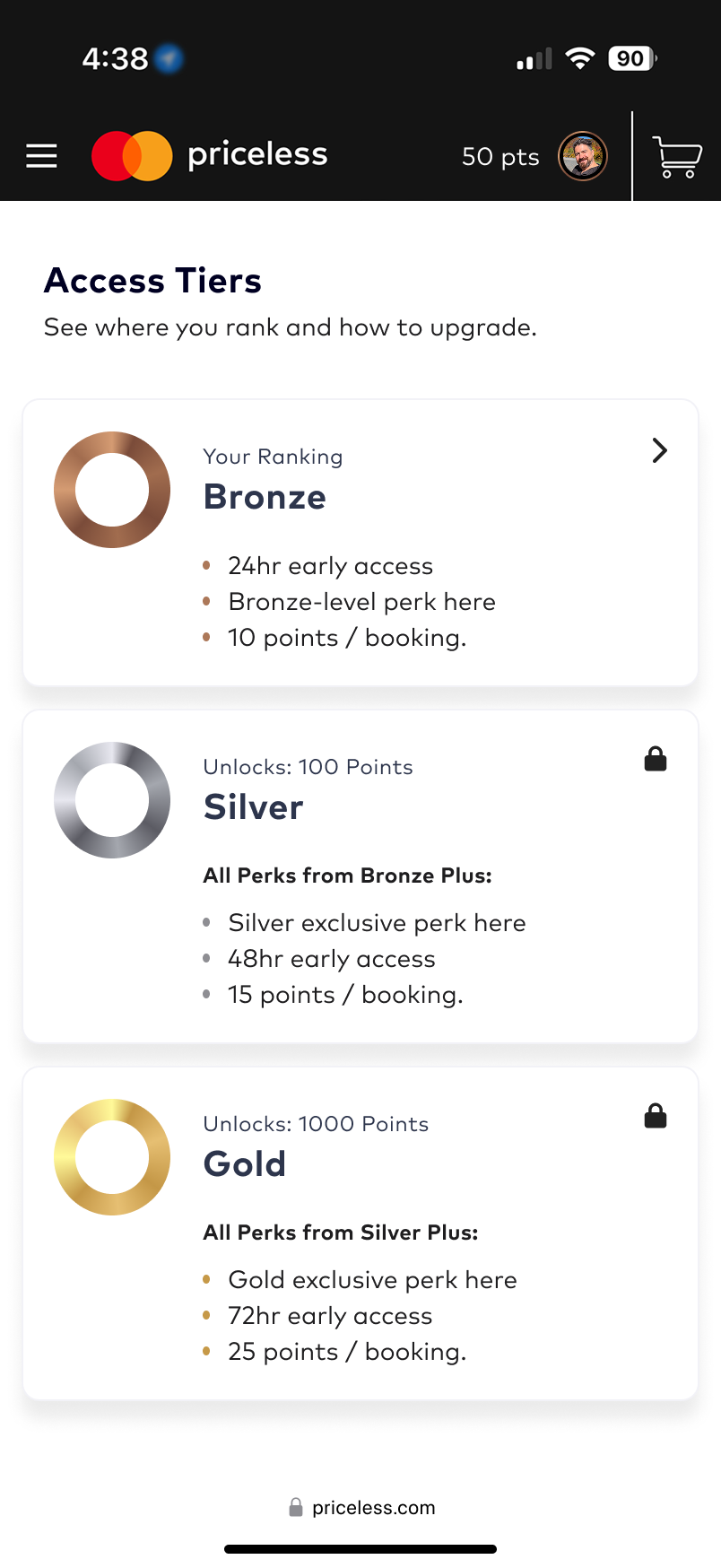Screen dimensions: 721x1568
Task: Open the hamburger menu
Action: [41, 156]
